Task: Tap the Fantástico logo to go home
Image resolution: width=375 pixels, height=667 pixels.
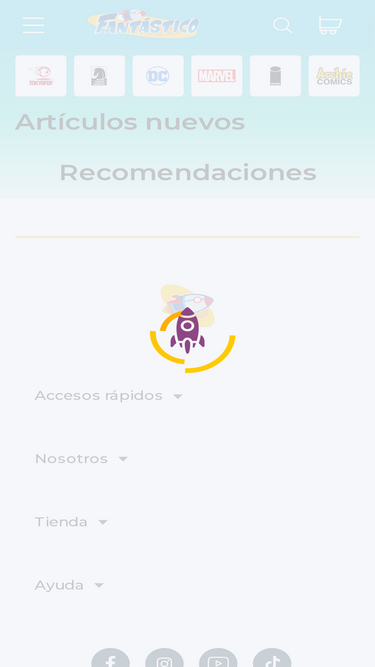Action: tap(144, 24)
